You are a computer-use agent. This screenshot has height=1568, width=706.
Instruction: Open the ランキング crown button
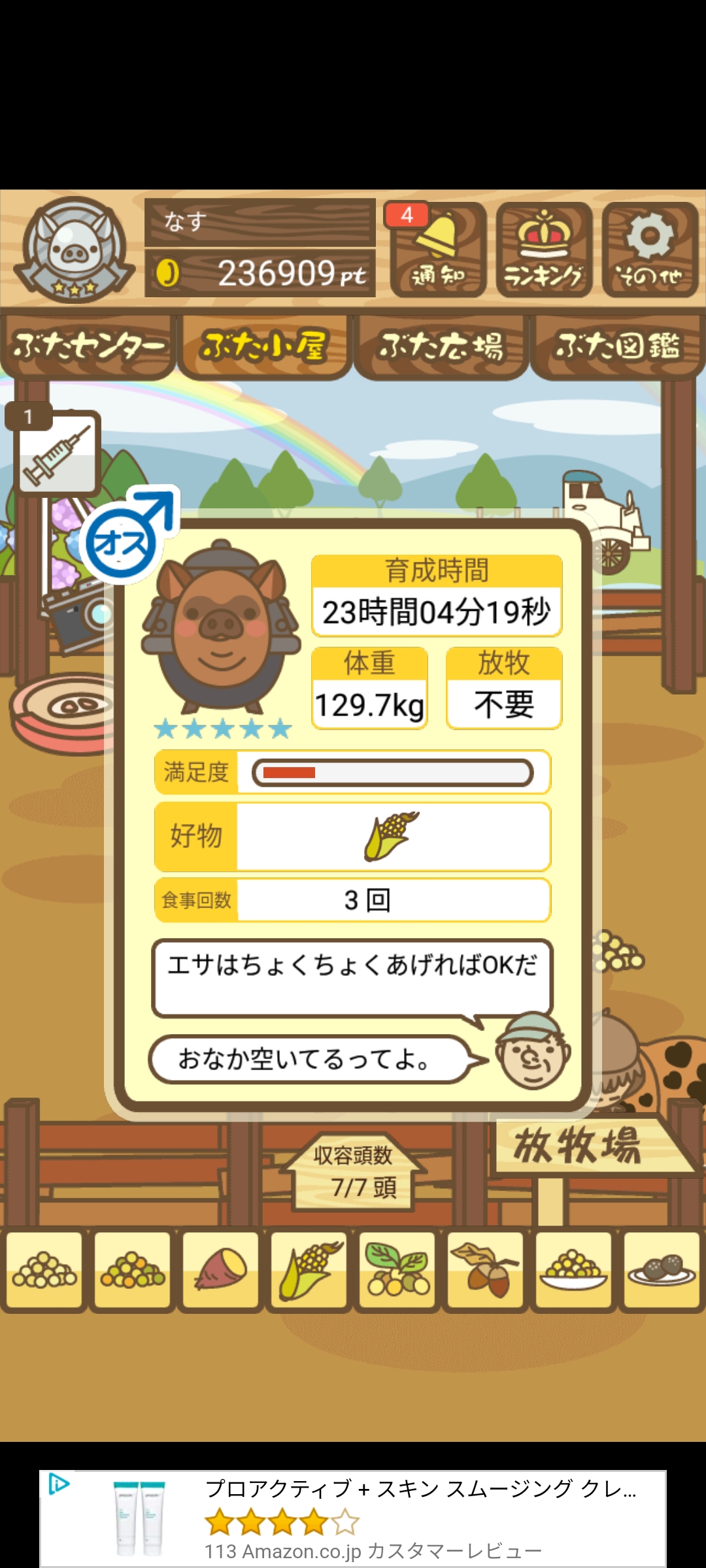pyautogui.click(x=544, y=250)
